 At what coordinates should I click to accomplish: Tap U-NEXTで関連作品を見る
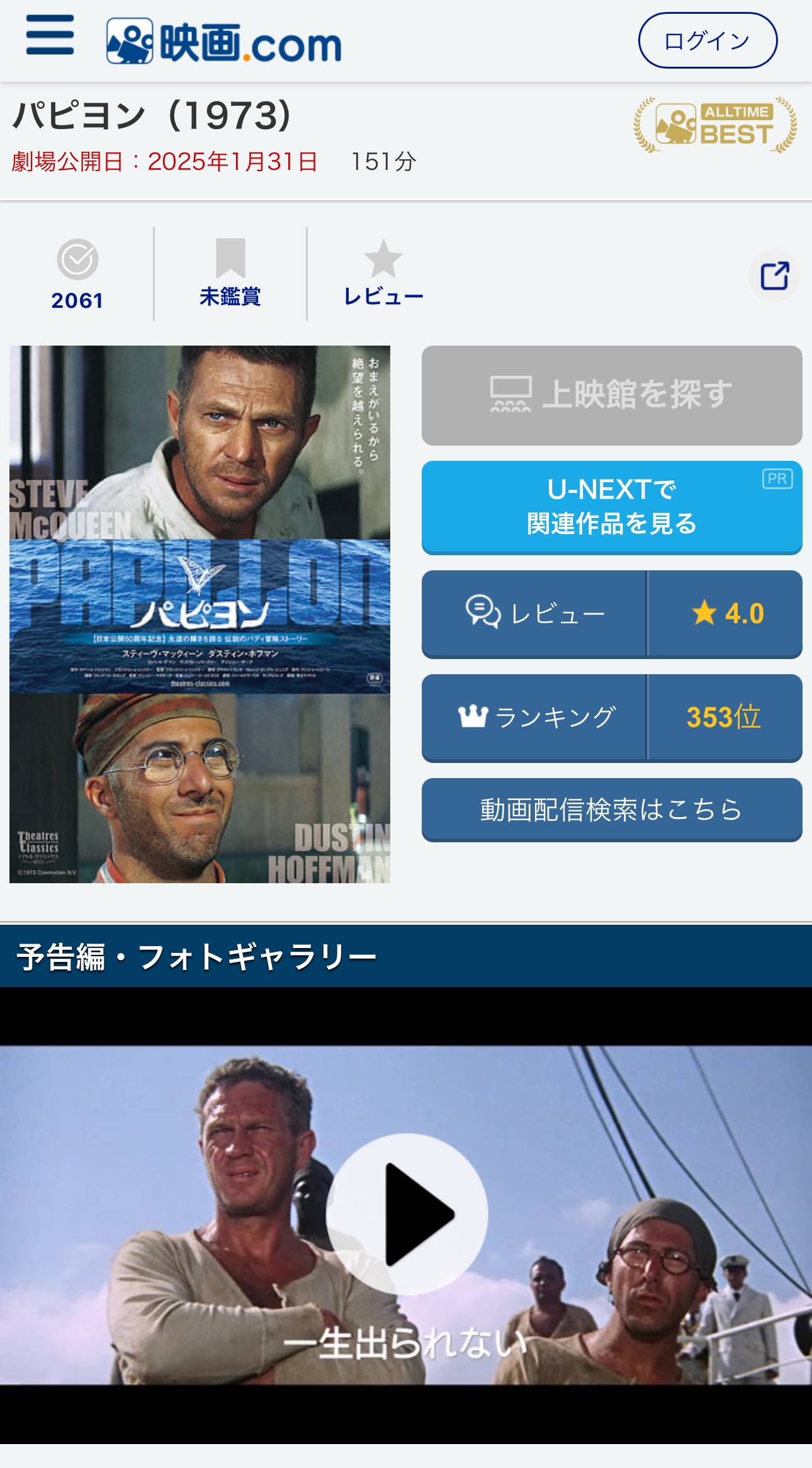pos(611,507)
